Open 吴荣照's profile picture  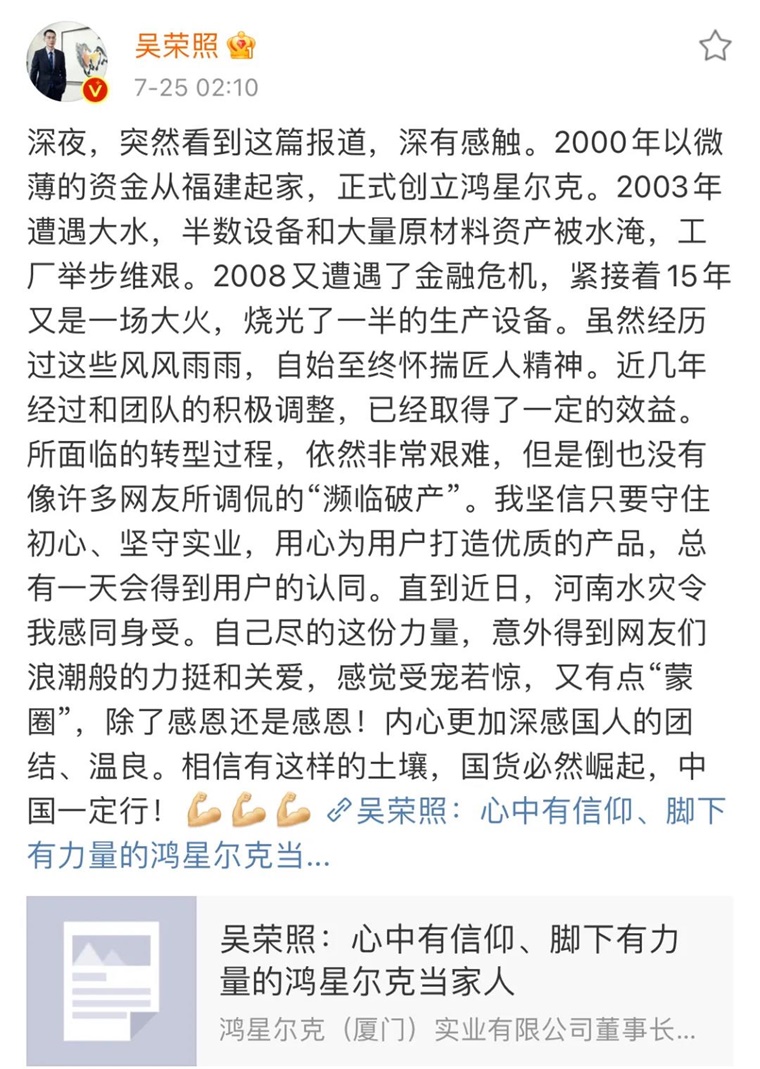(67, 62)
